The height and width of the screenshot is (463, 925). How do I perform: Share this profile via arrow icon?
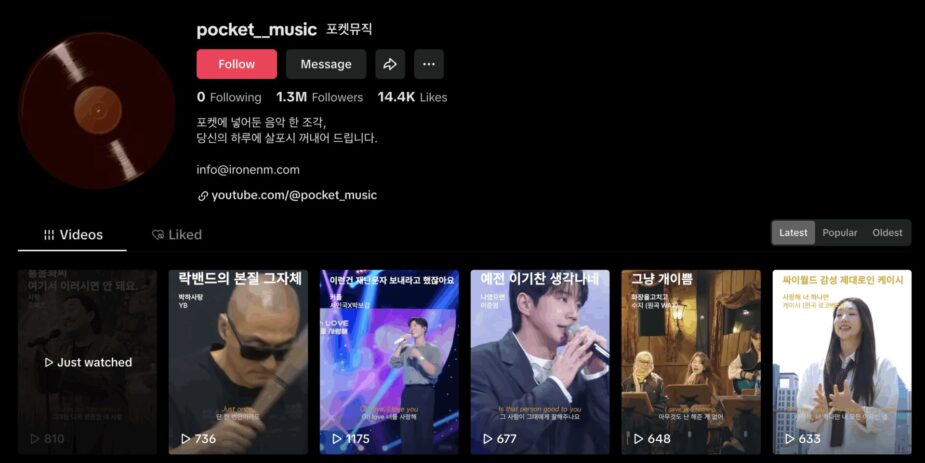(390, 64)
